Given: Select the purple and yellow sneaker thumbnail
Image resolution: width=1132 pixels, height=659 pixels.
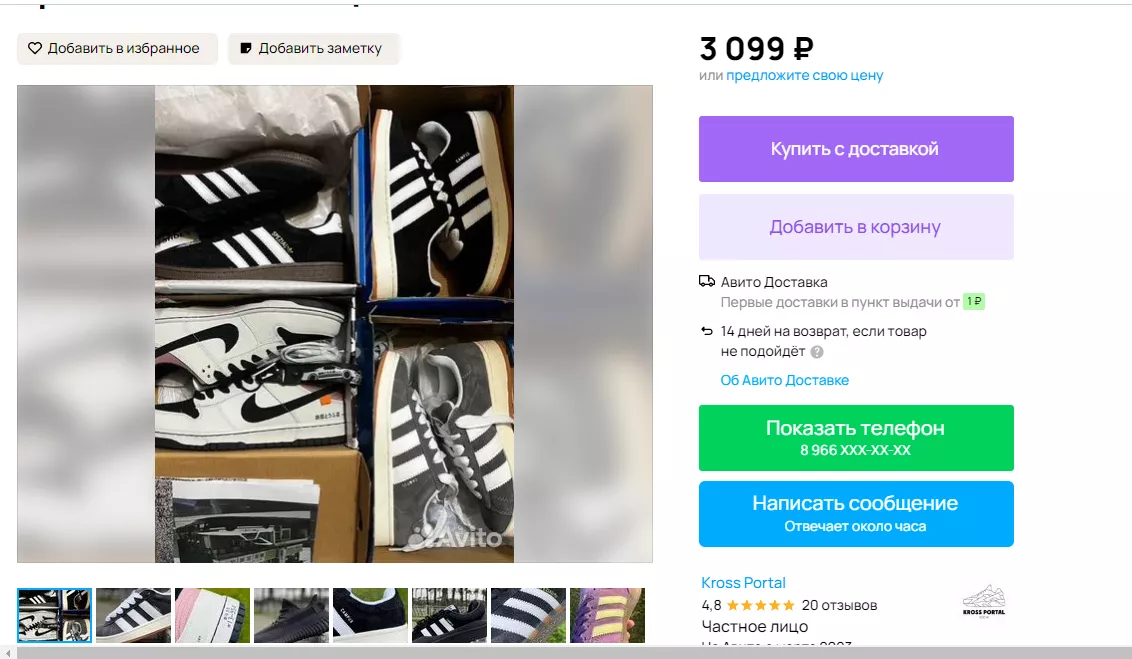Looking at the screenshot, I should 607,615.
